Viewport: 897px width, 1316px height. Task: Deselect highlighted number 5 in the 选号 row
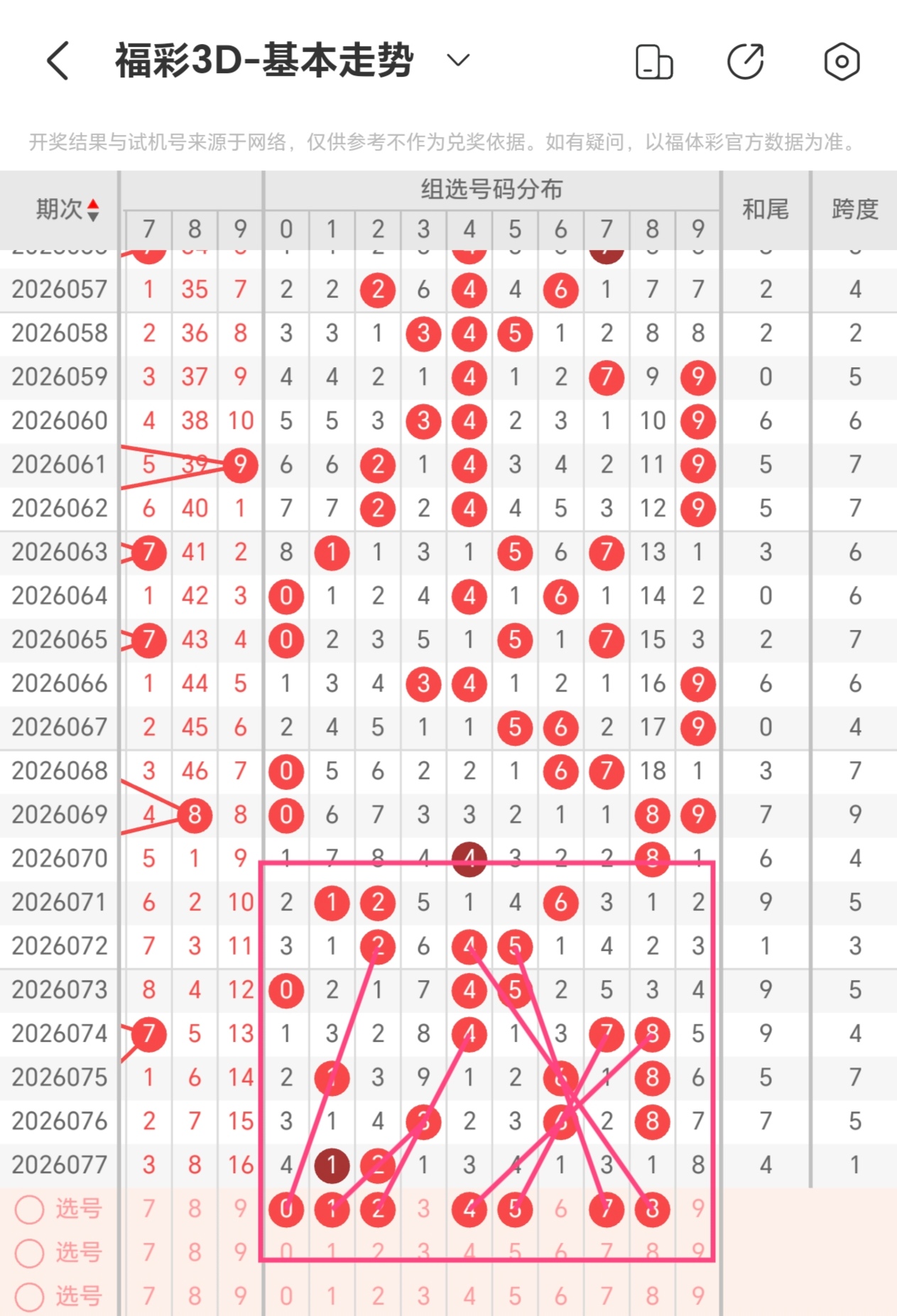pyautogui.click(x=515, y=1209)
